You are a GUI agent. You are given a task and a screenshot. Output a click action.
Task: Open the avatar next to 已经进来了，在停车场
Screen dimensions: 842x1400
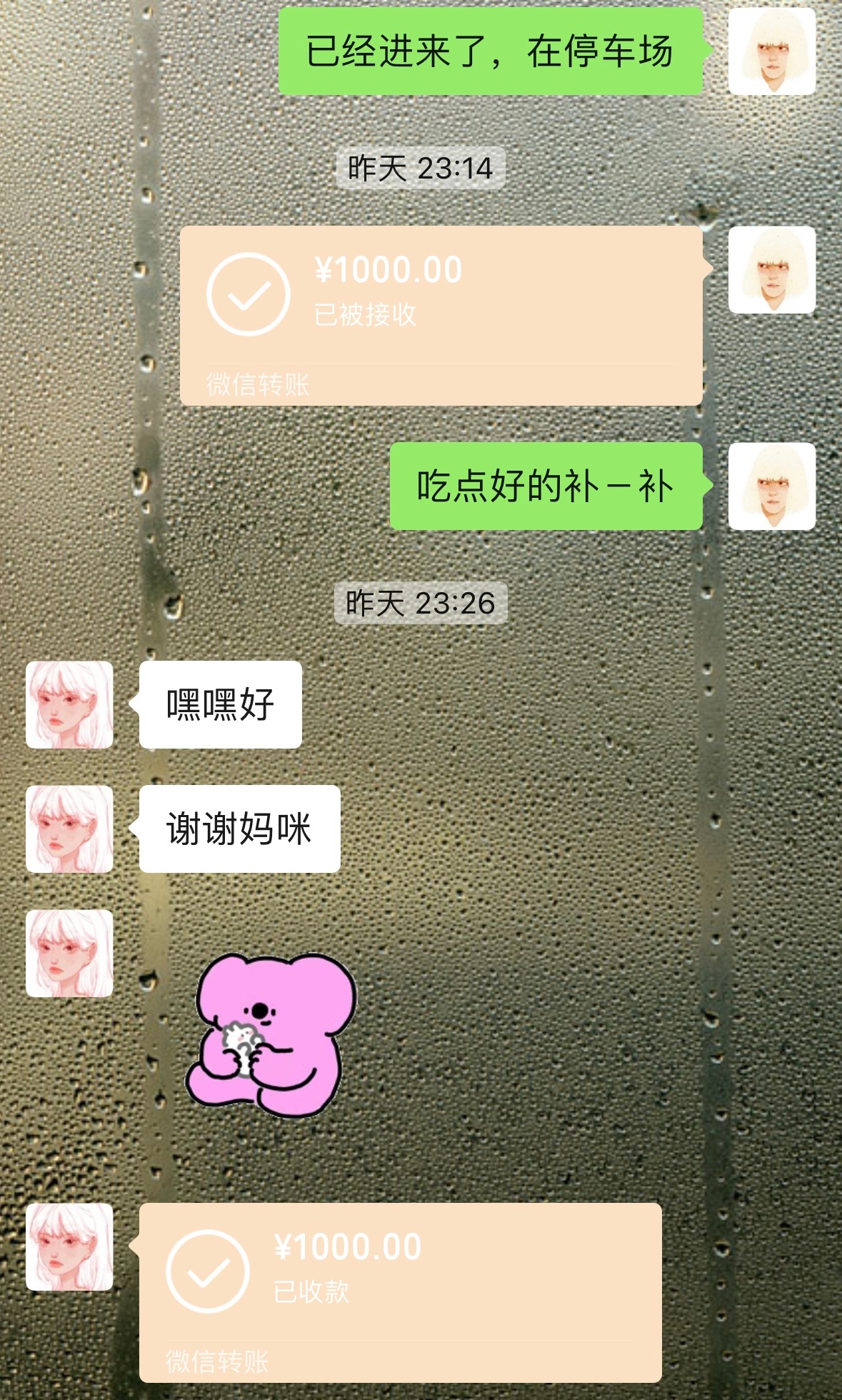[771, 51]
